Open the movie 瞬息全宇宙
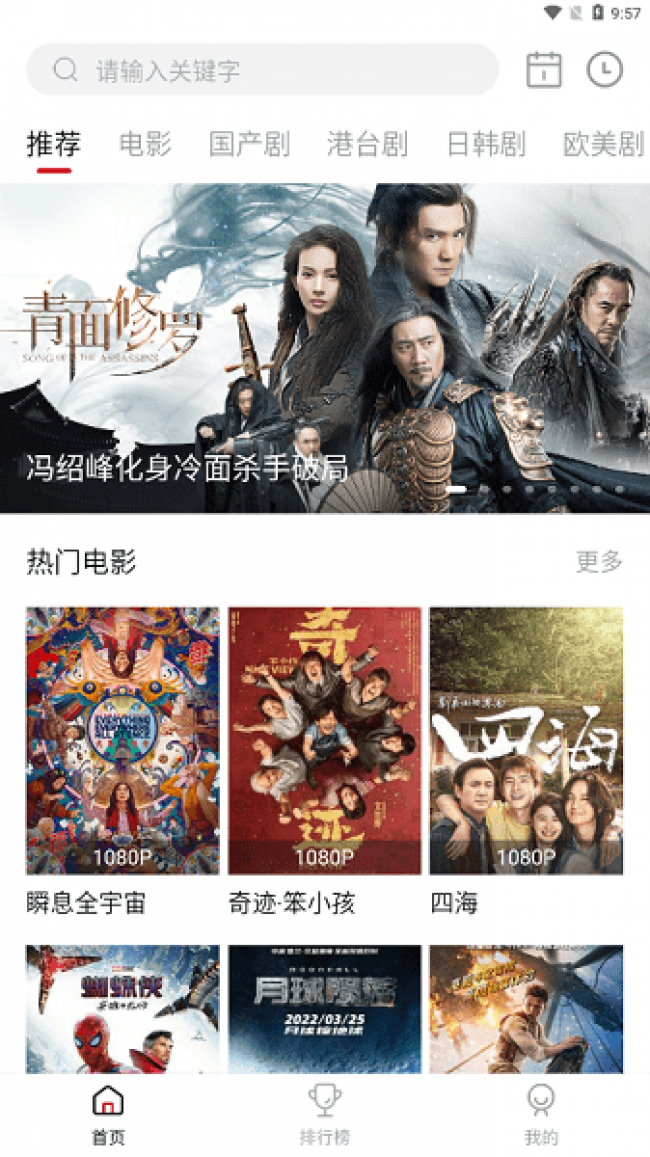 (x=122, y=741)
